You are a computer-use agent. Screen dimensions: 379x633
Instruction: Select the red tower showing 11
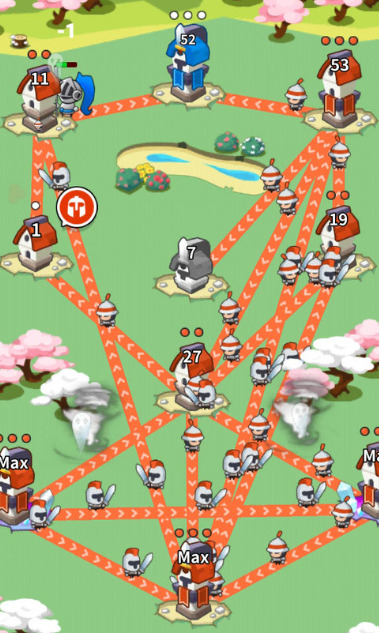[40, 99]
